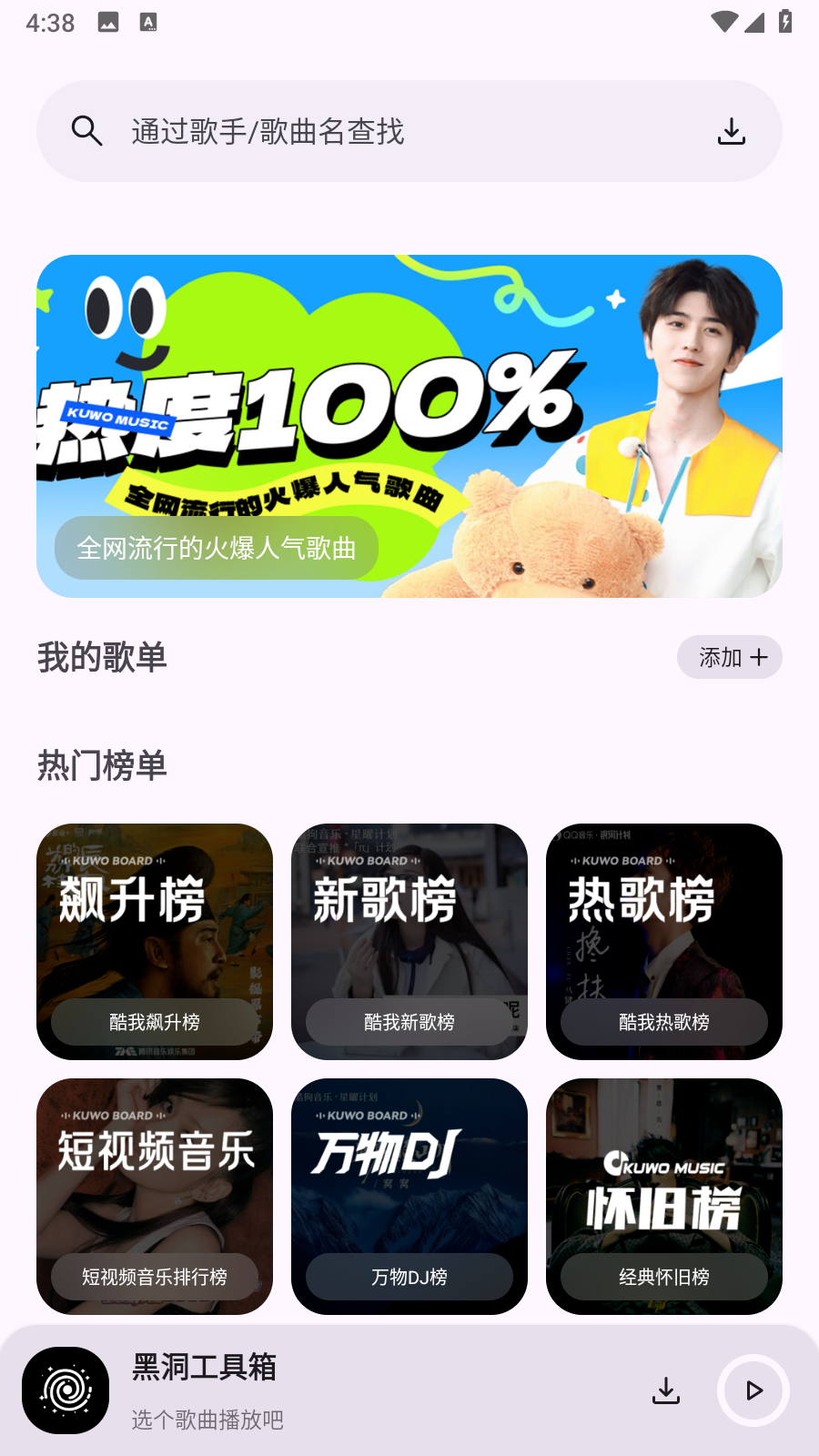The height and width of the screenshot is (1456, 819).
Task: Open the 万物DJ榜 chart
Action: click(x=409, y=1197)
